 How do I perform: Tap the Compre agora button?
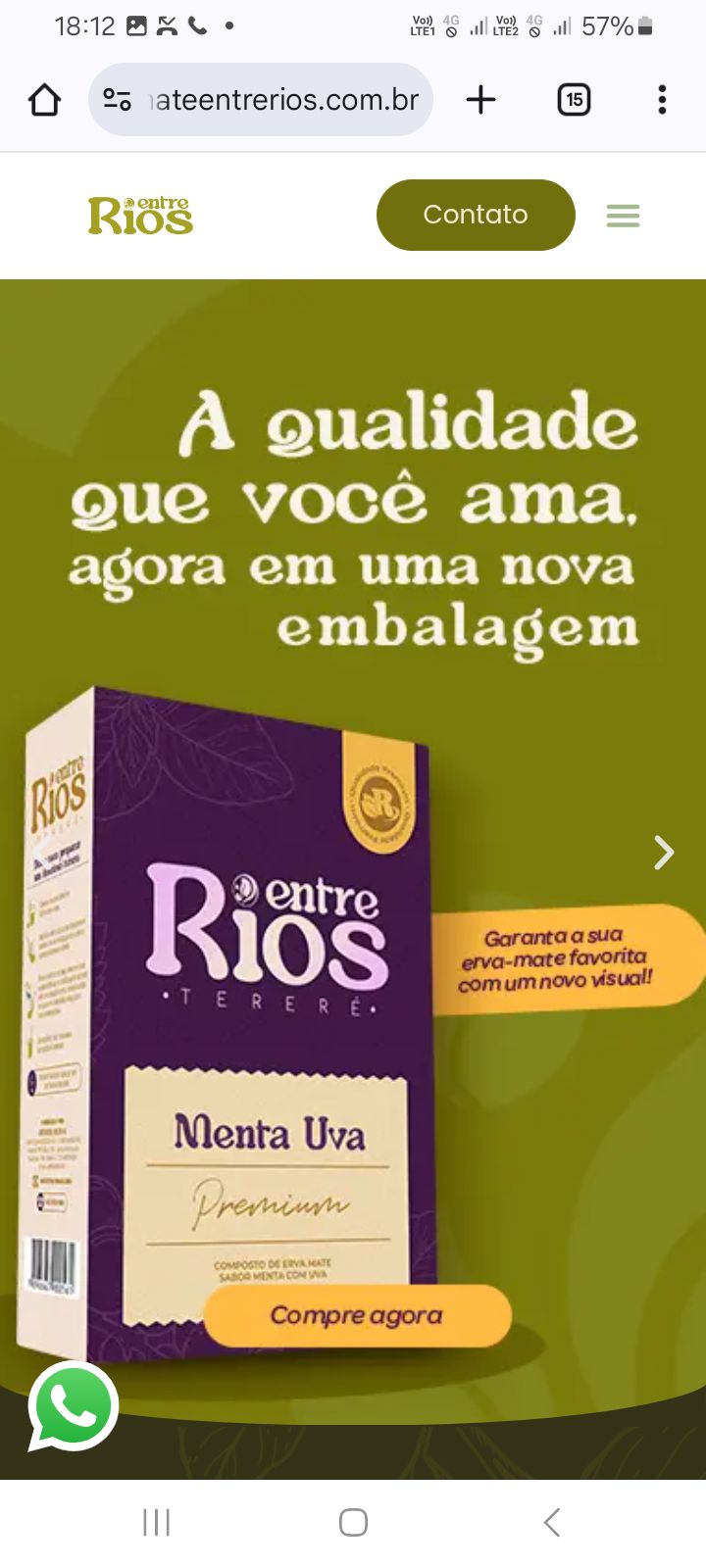(x=357, y=1315)
